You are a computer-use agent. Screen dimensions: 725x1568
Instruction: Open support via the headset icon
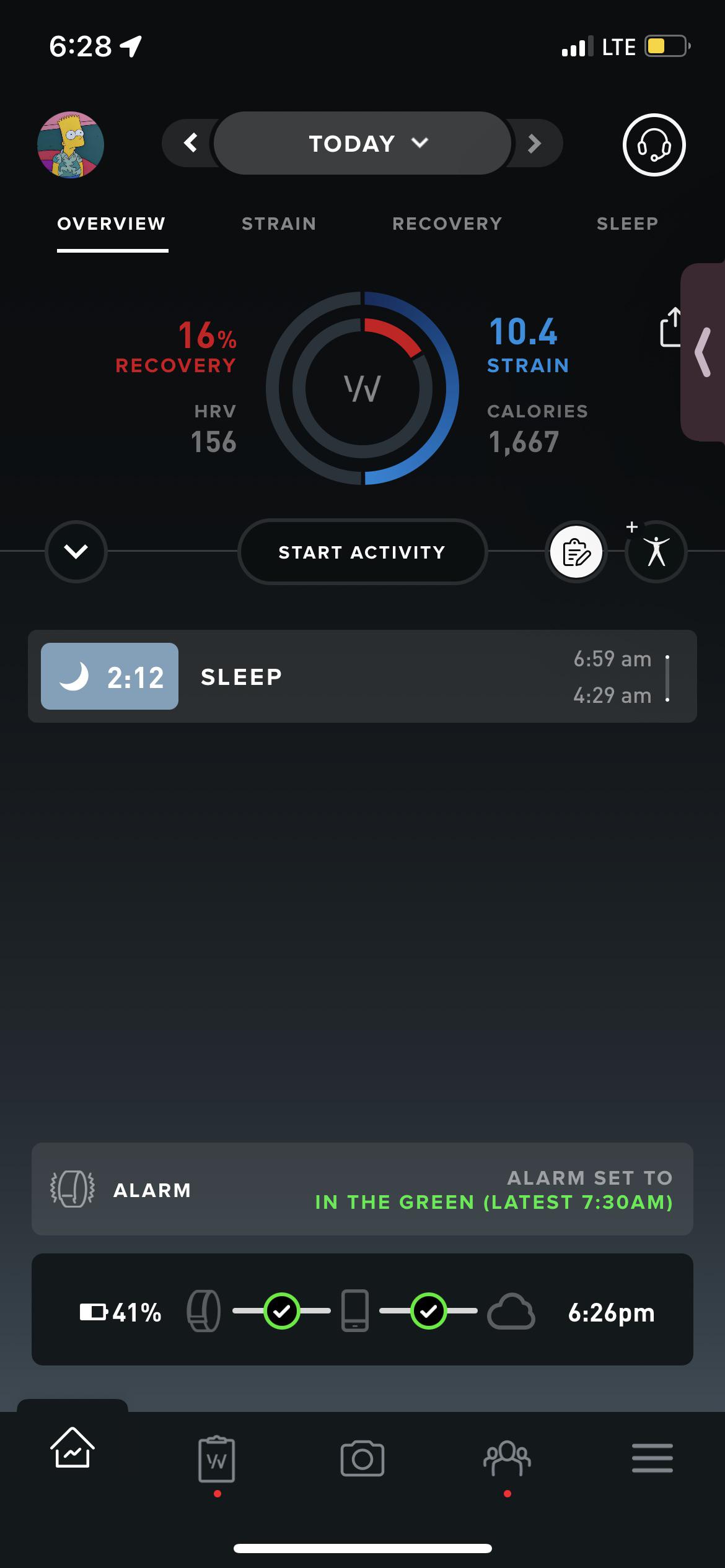[x=654, y=144]
